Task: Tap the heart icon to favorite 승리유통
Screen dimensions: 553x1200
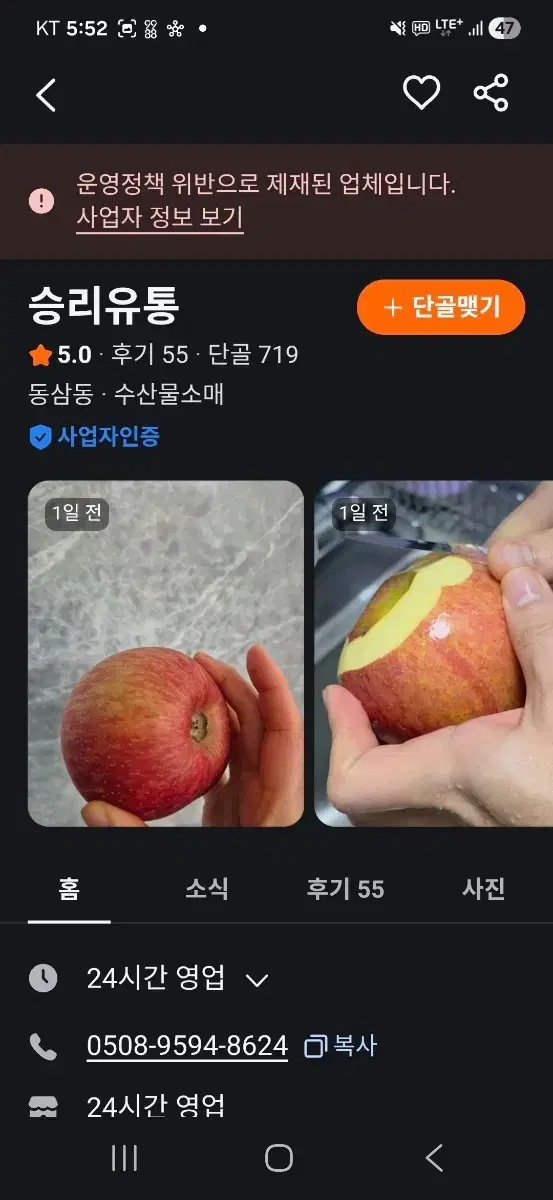Action: [x=421, y=93]
